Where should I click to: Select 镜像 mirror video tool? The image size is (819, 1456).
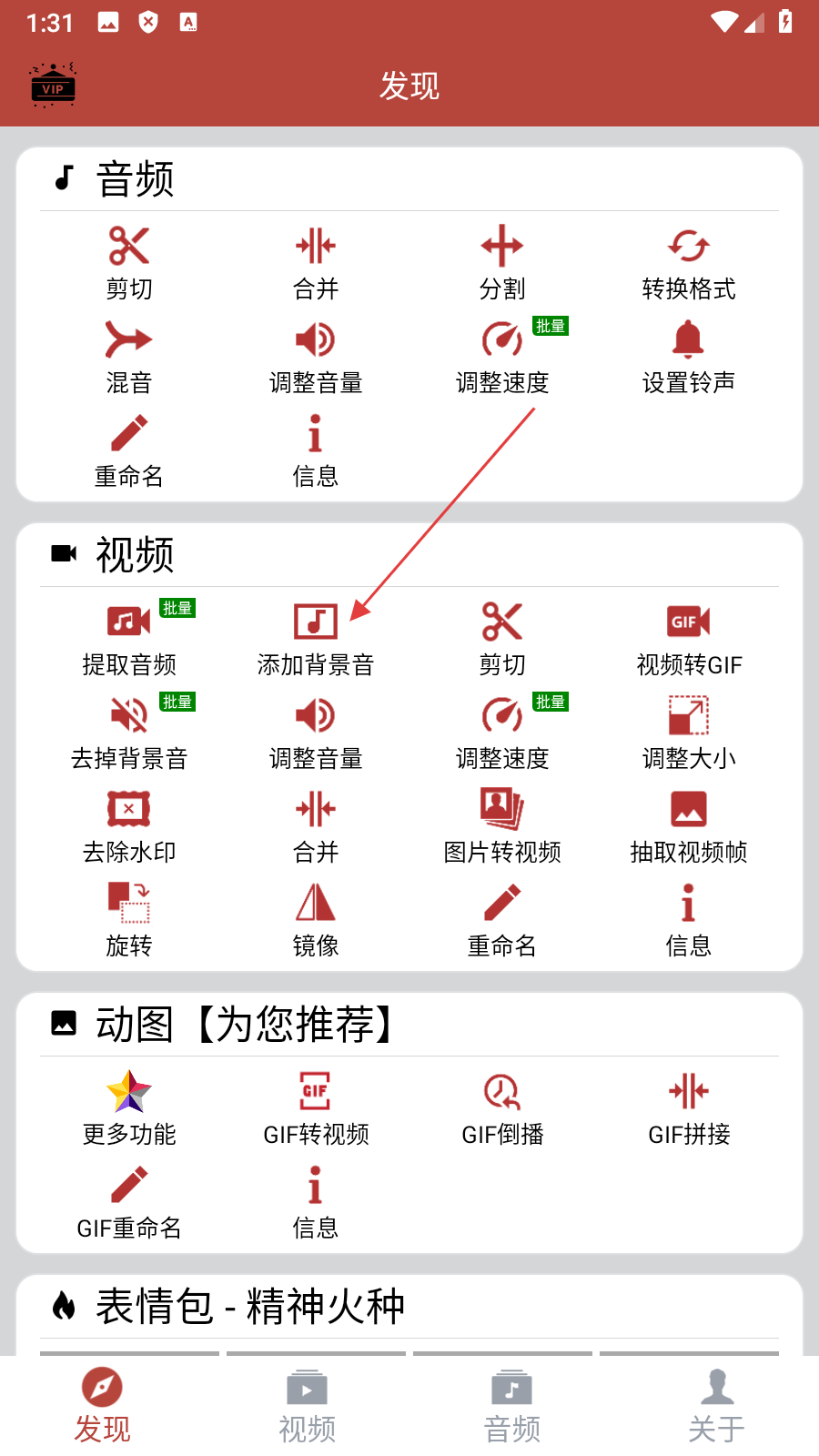[316, 920]
